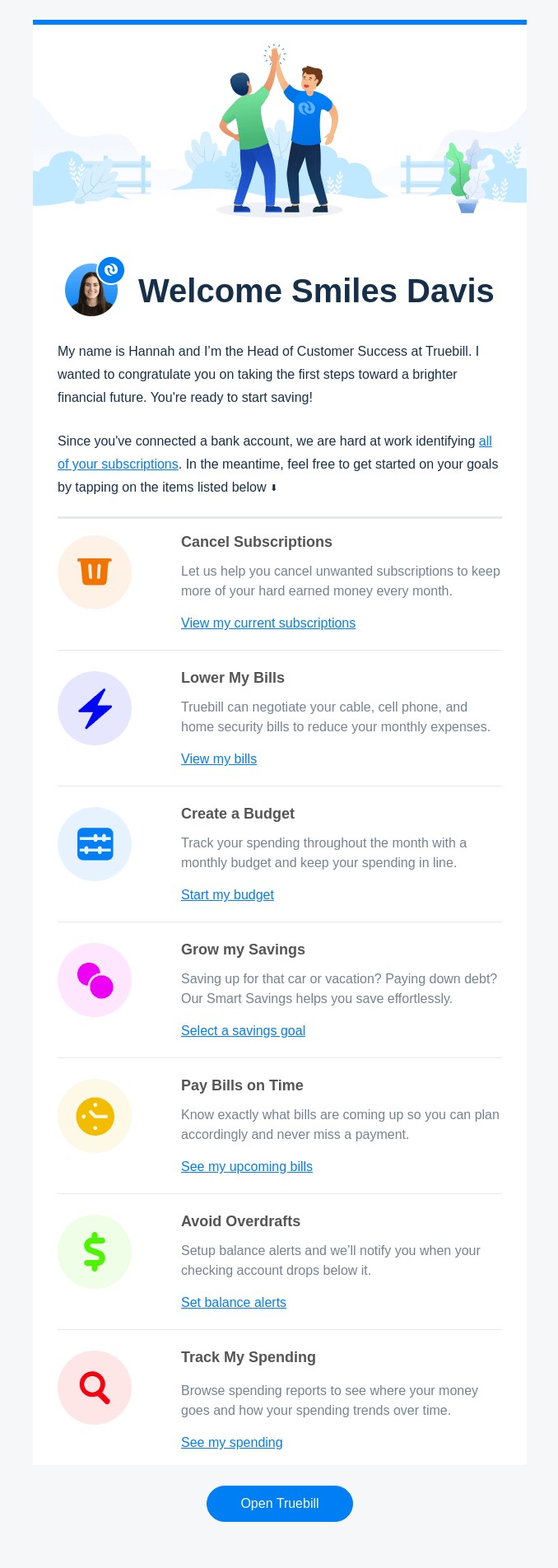Open the View my bills link
The width and height of the screenshot is (558, 1568).
(219, 758)
